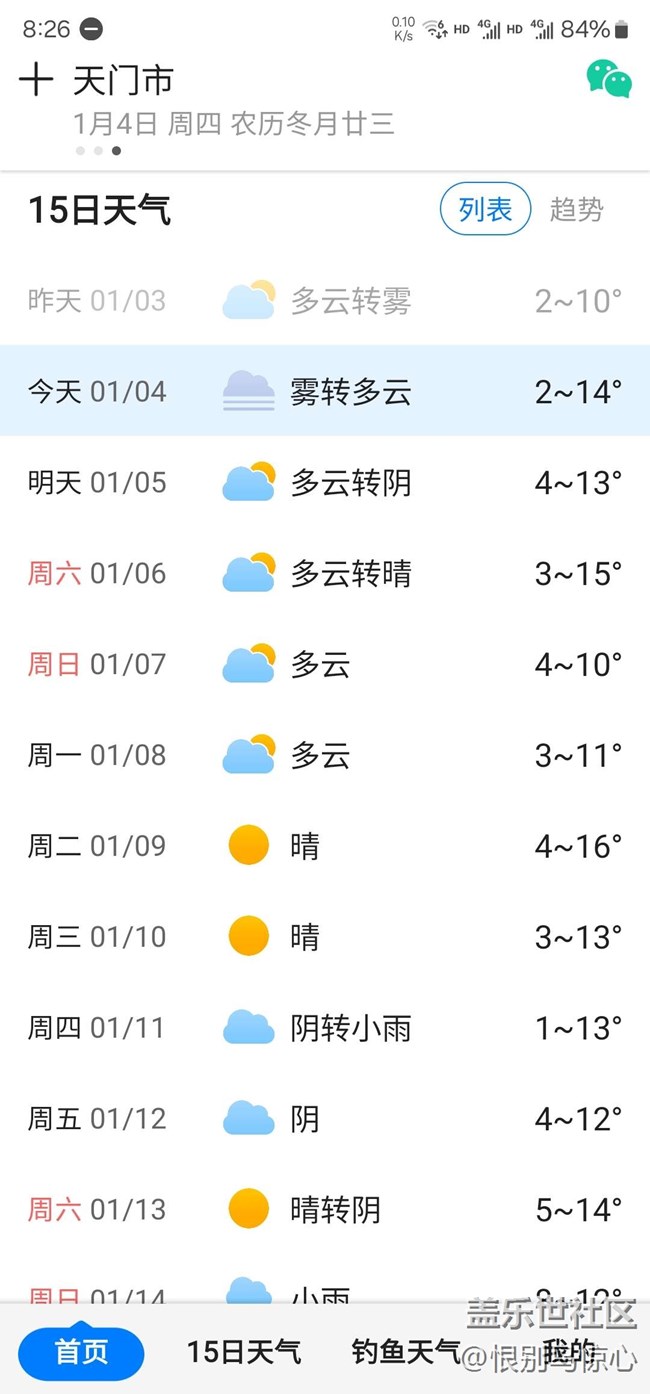650x1394 pixels.
Task: Open the 周六 01/06 forecast row
Action: [x=325, y=573]
